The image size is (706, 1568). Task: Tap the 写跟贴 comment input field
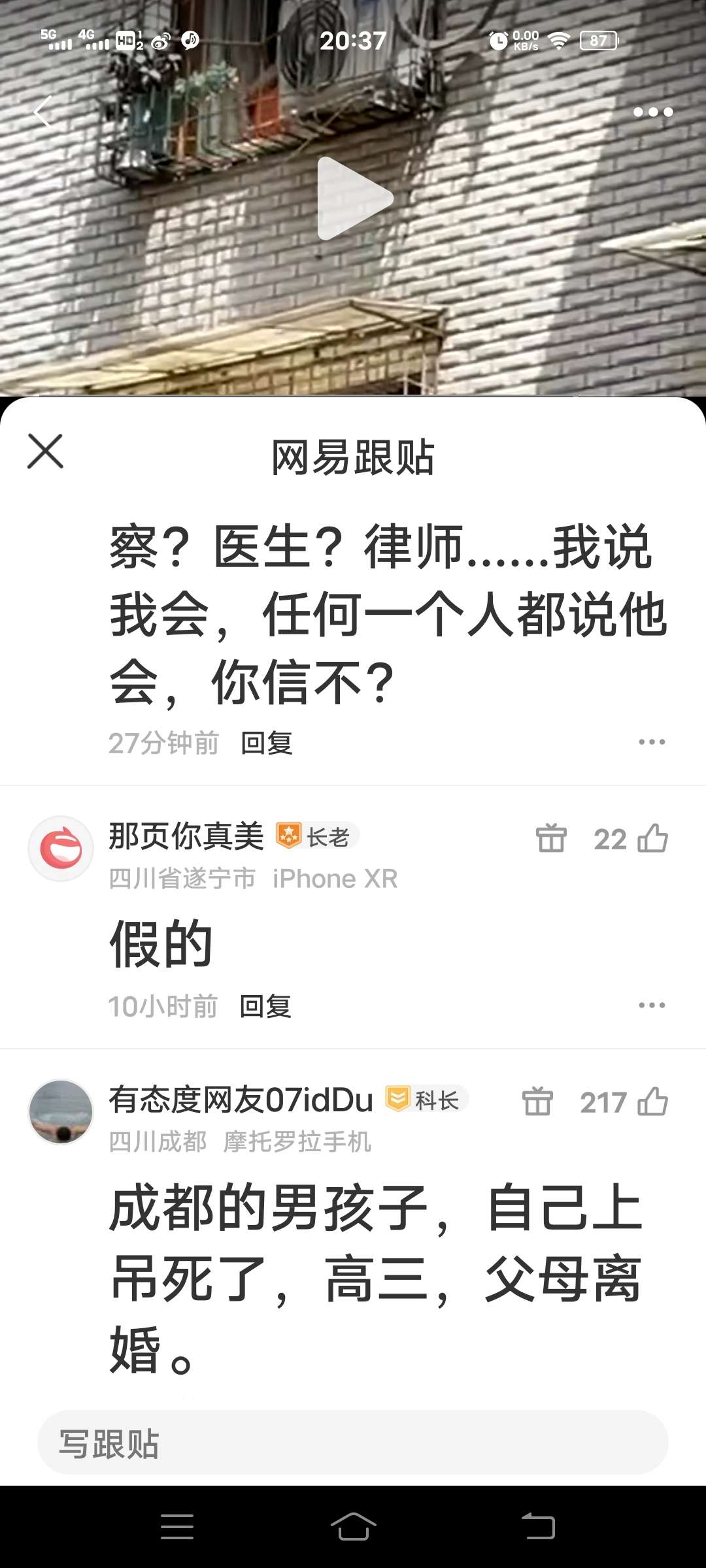353,1443
